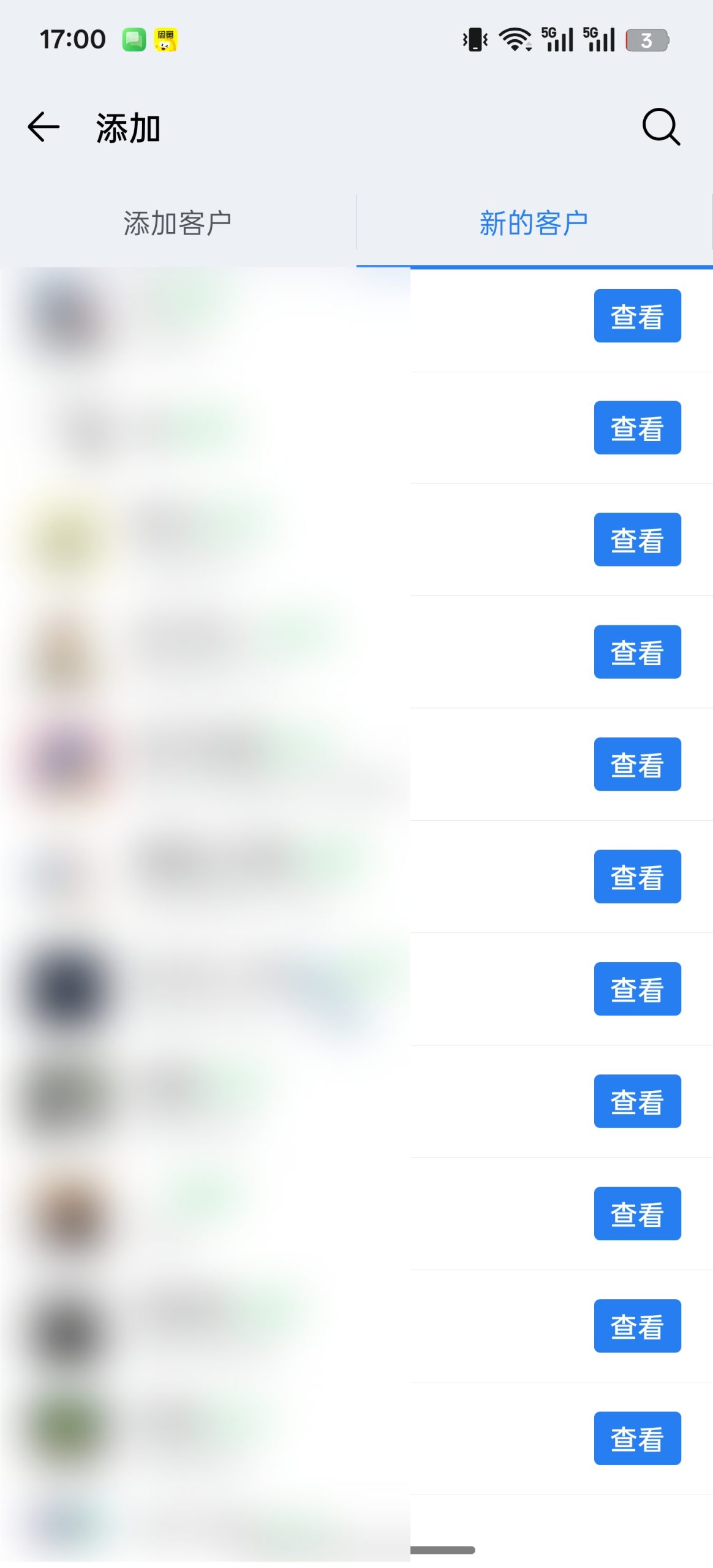
Task: Tap the fourth 查看 button
Action: (x=637, y=651)
